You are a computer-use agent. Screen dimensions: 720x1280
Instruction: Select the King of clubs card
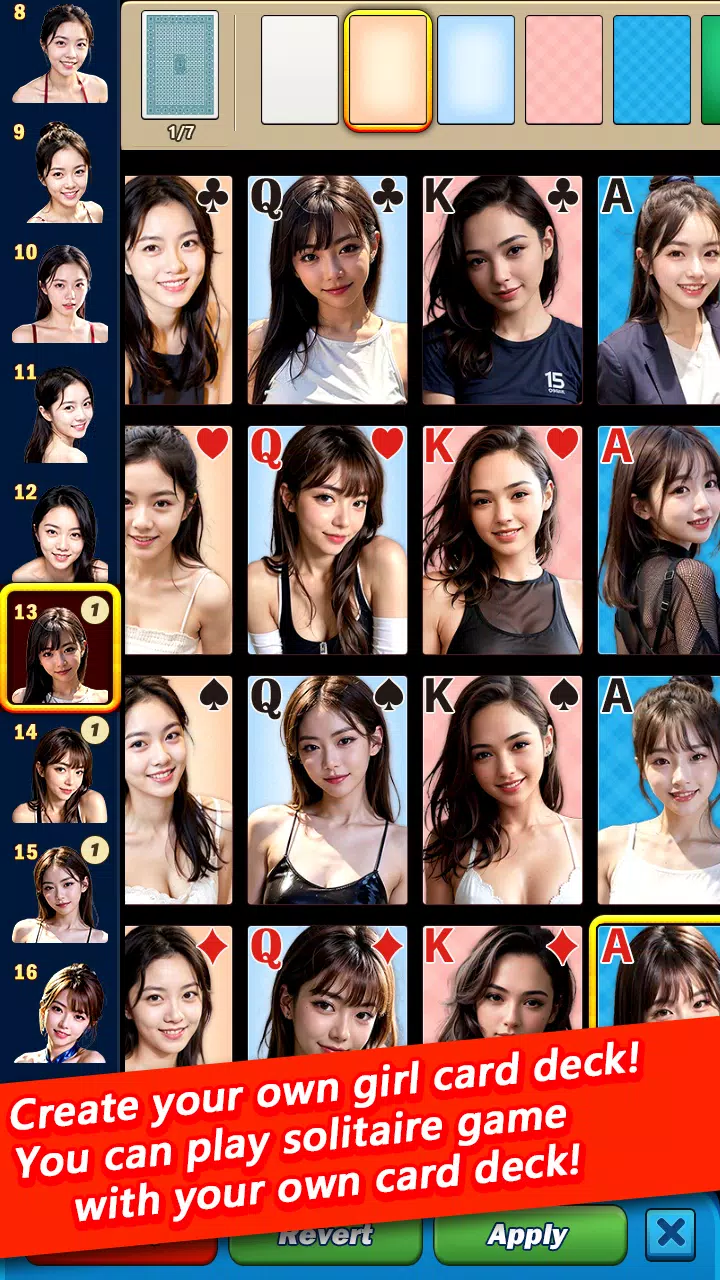(502, 290)
